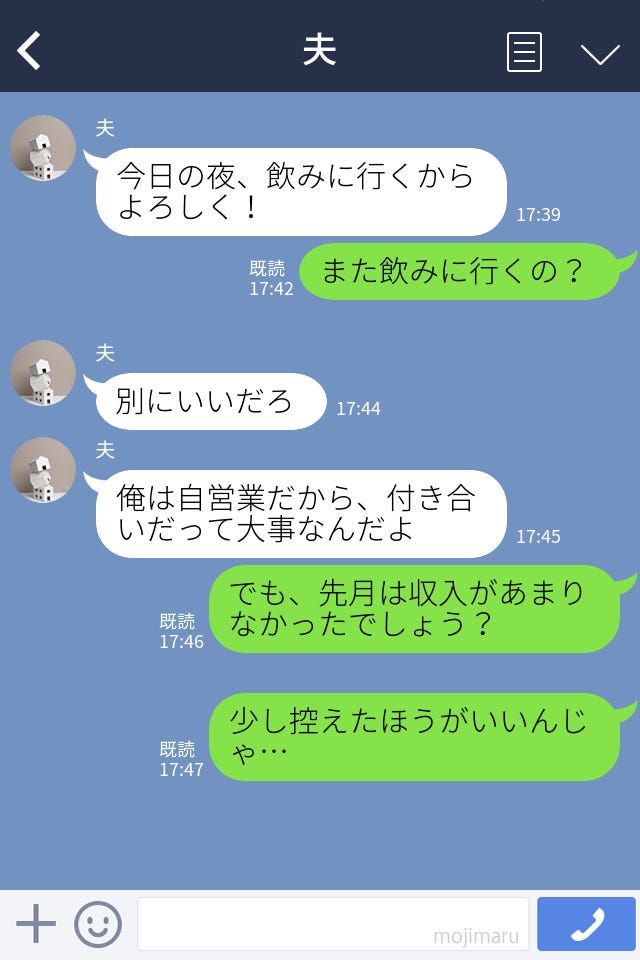
Task: Open the emoji sticker picker
Action: pos(98,923)
